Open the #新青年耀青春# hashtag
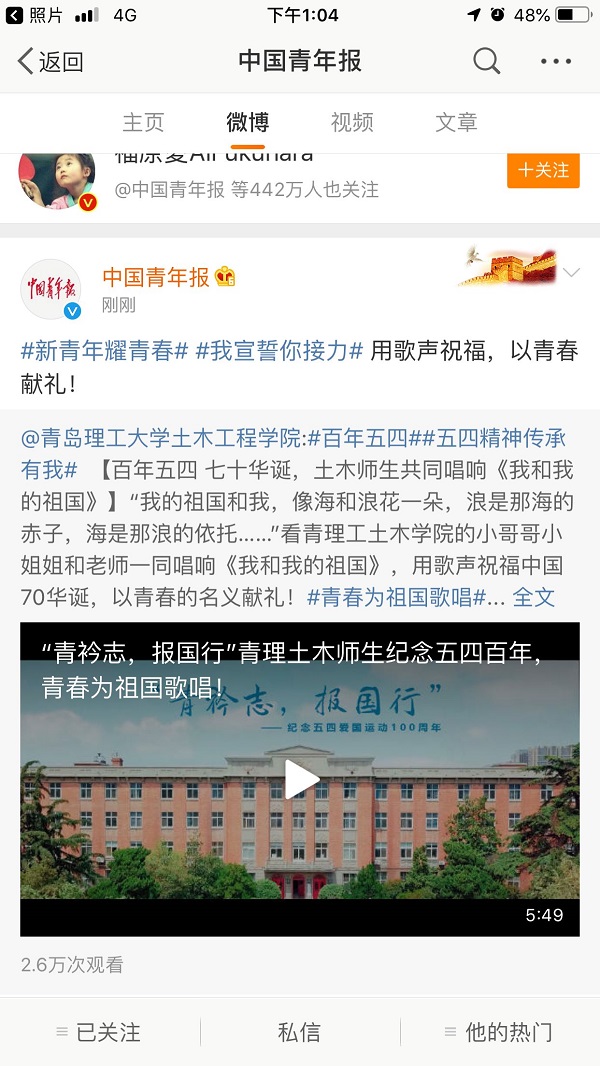This screenshot has width=600, height=1066. pos(105,351)
